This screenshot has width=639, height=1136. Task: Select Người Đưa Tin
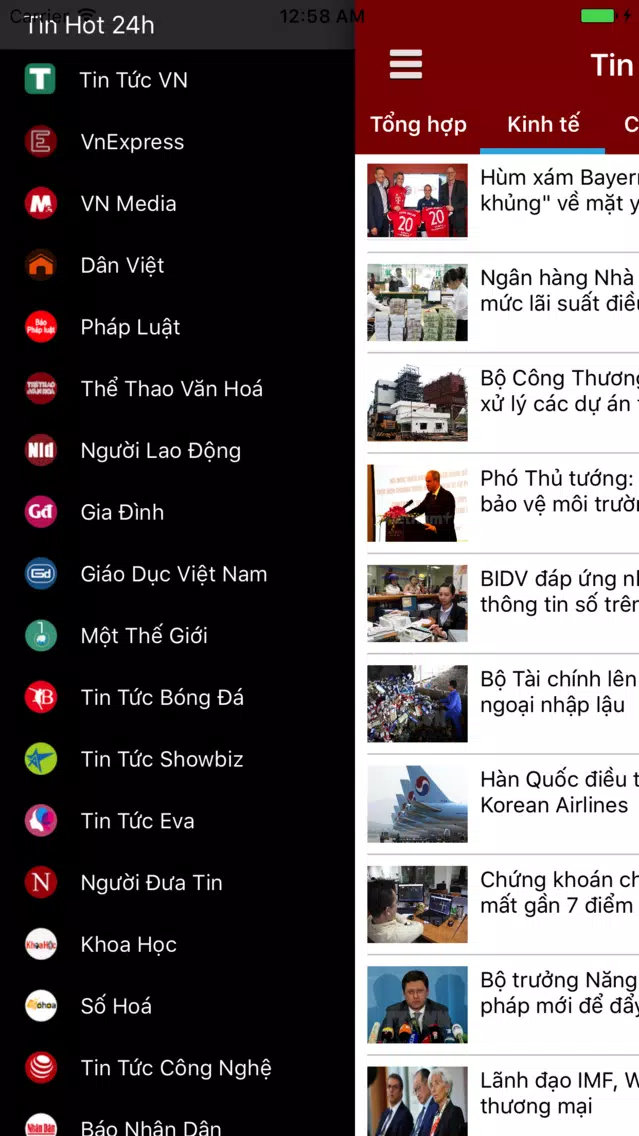point(178,882)
